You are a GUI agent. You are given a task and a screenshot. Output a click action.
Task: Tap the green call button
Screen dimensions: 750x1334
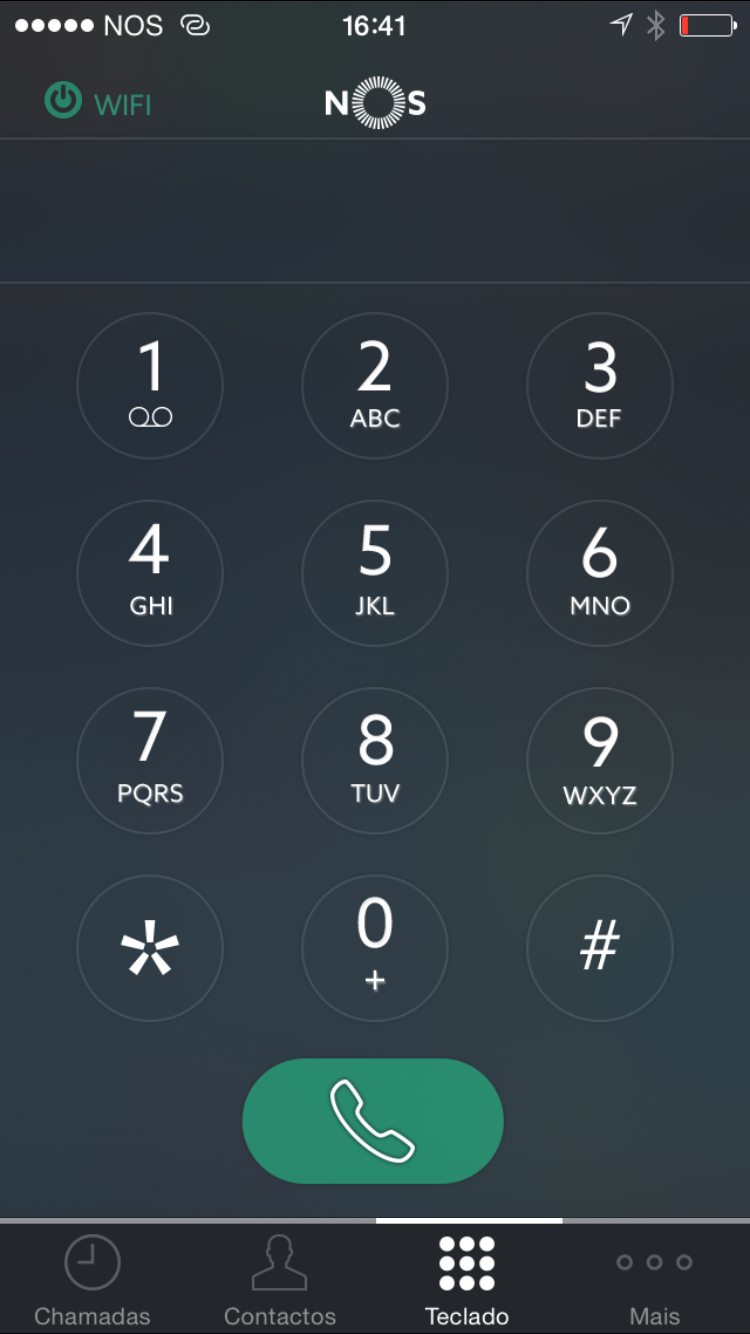pyautogui.click(x=374, y=1121)
